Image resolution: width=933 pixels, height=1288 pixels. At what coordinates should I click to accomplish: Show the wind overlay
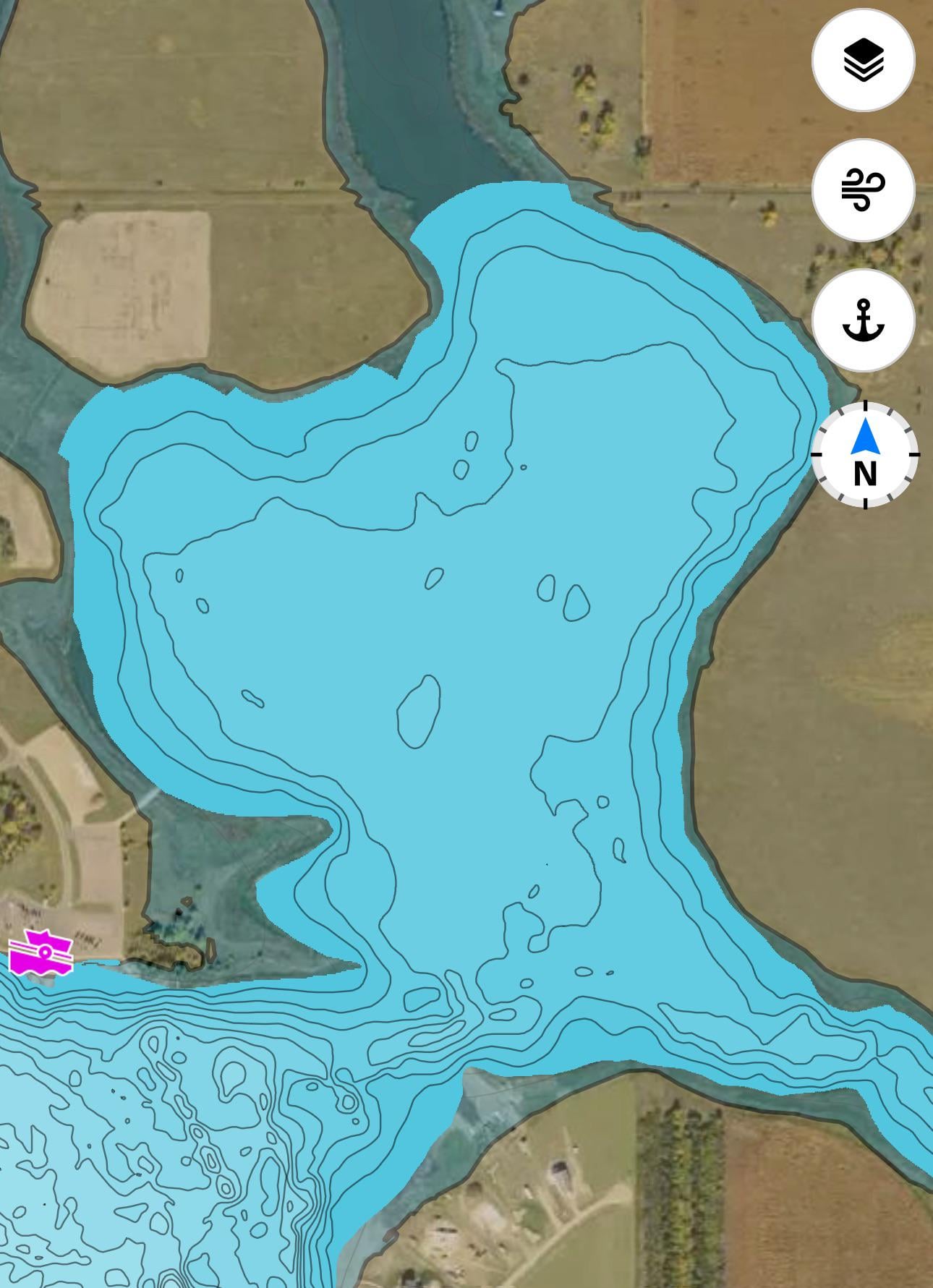[x=863, y=190]
